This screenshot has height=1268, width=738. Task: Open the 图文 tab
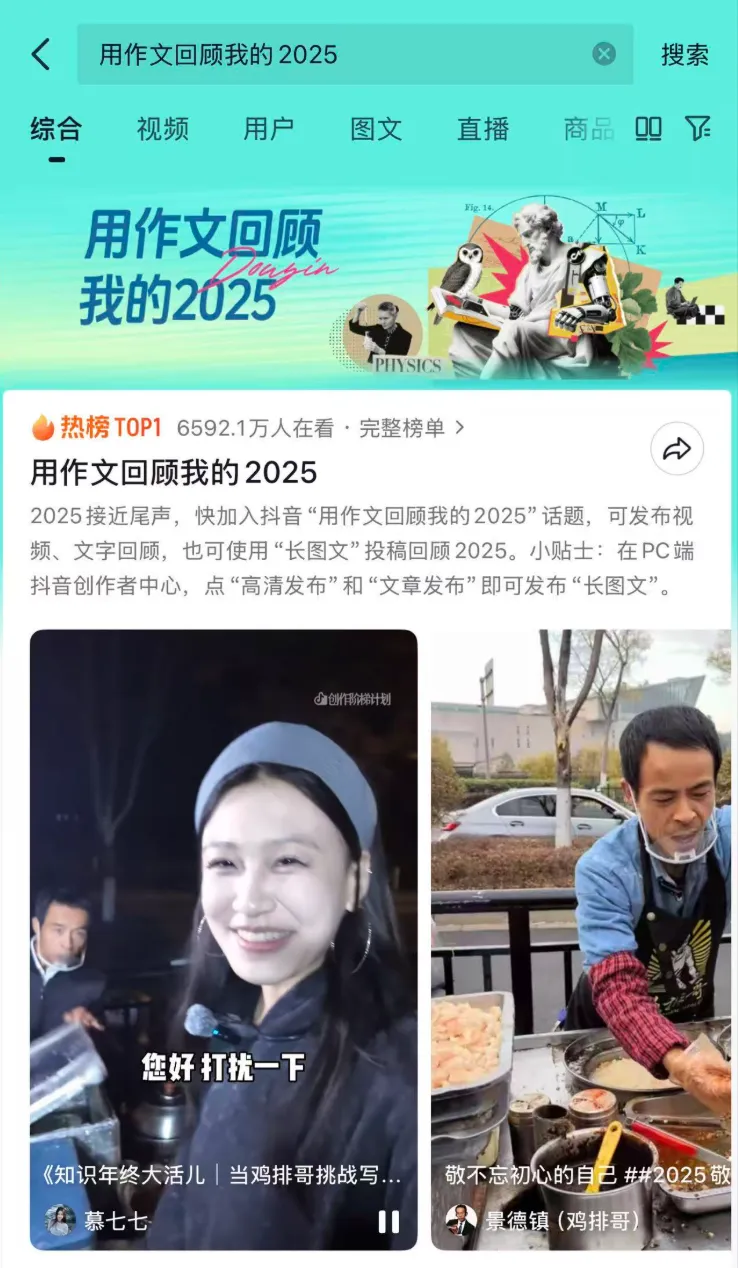tap(374, 129)
